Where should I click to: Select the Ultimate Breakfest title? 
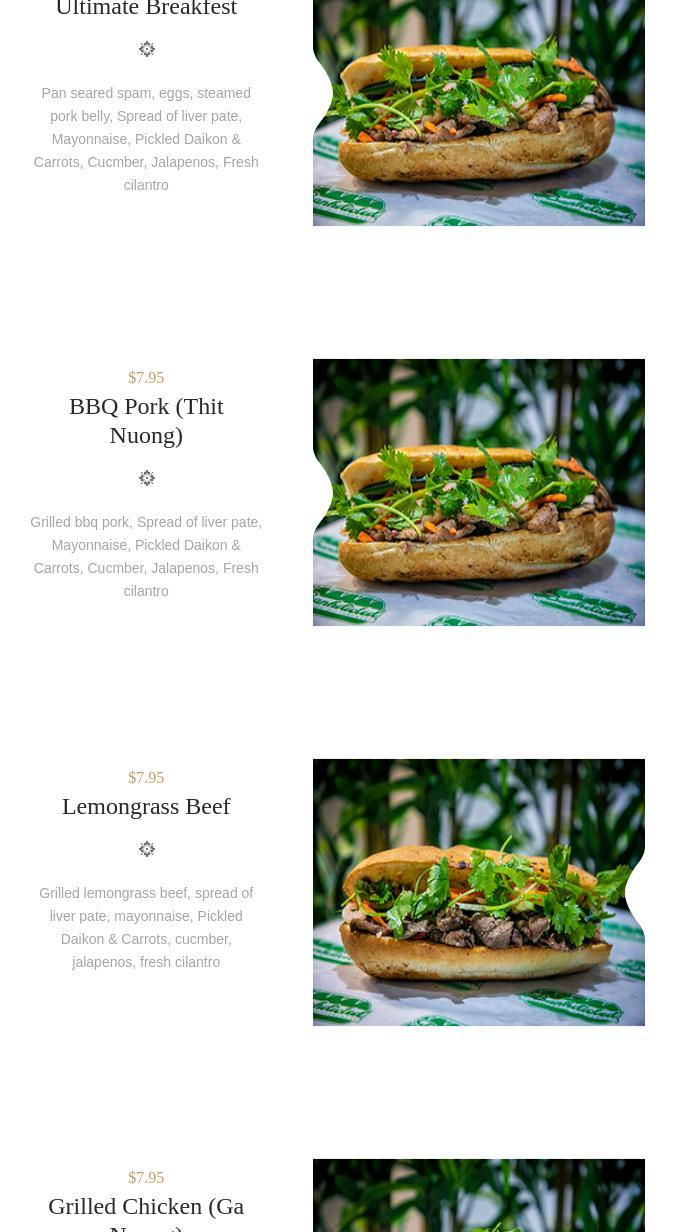(x=146, y=10)
